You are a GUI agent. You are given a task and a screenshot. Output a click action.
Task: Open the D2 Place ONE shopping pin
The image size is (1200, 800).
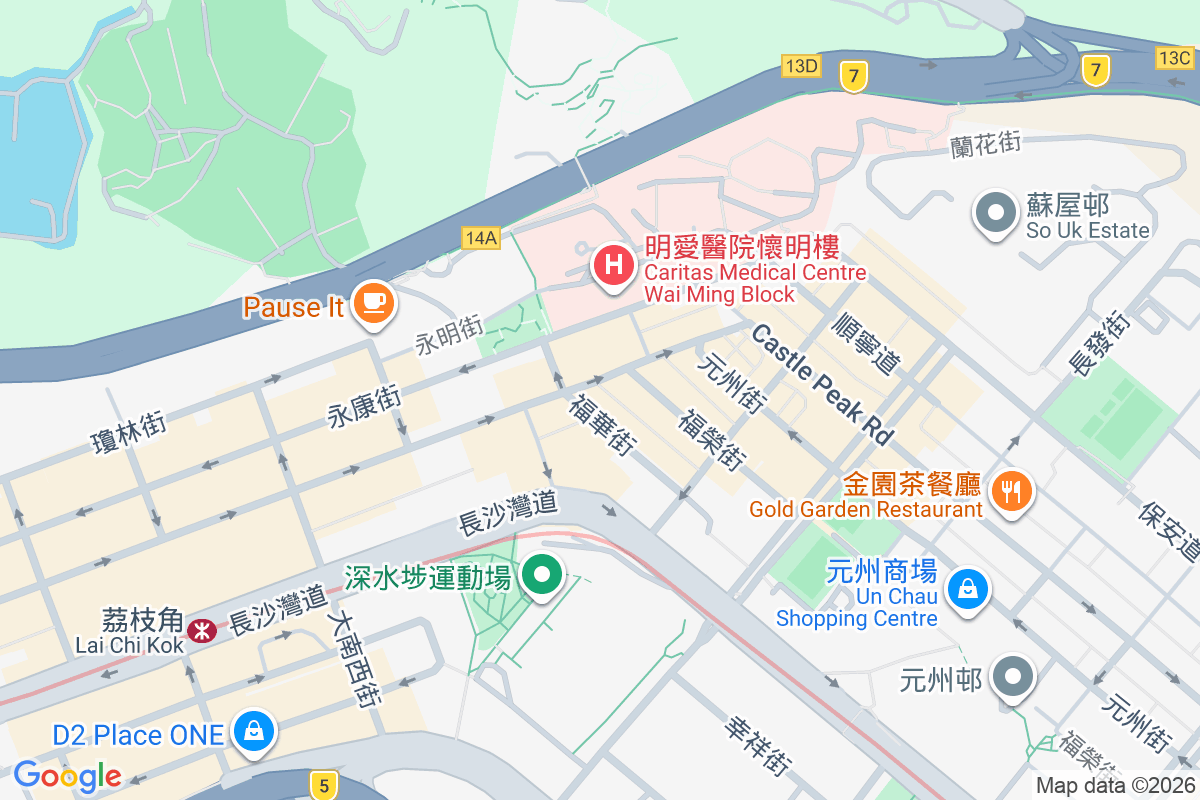click(x=255, y=733)
